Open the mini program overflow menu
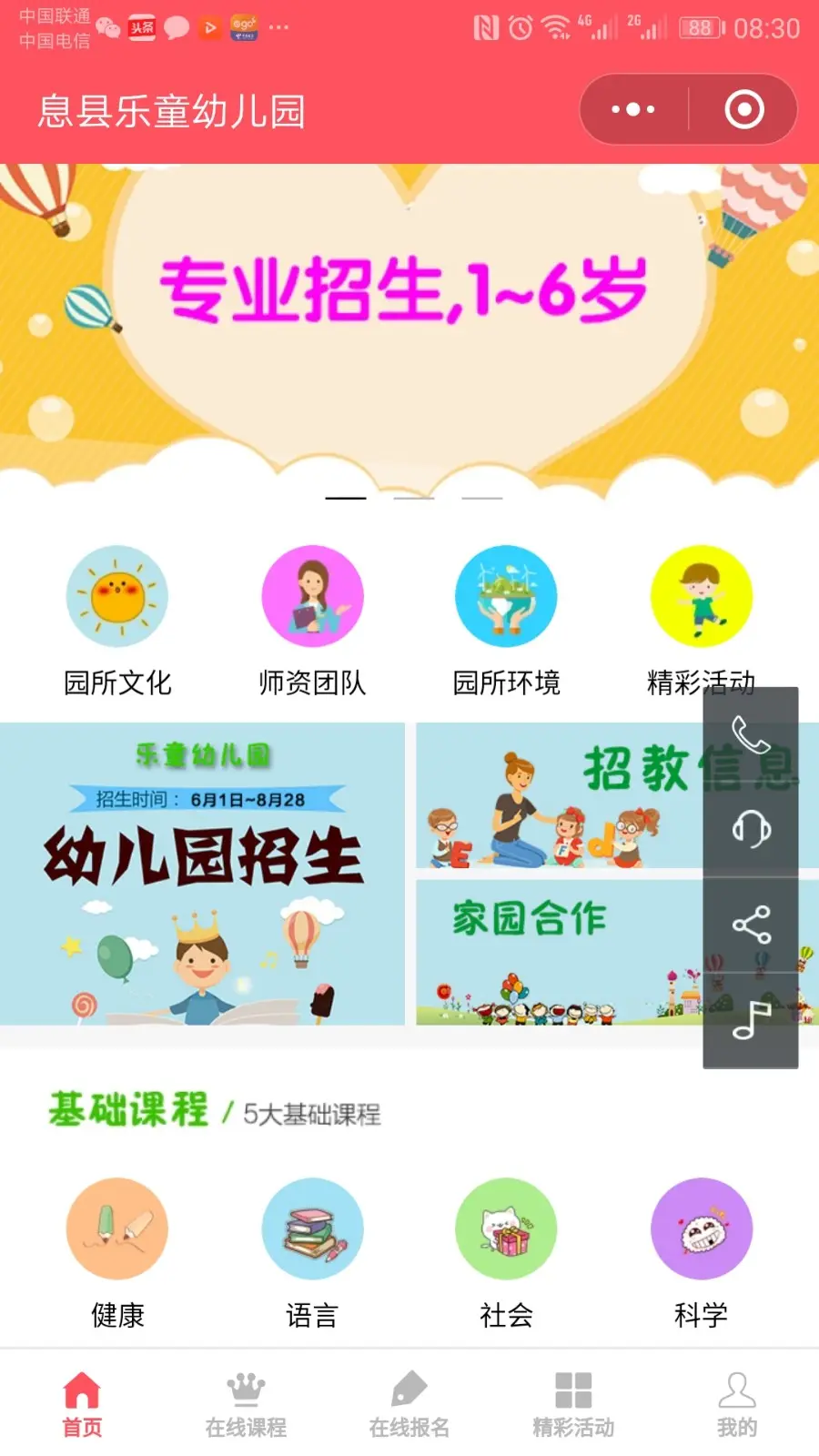Screen dimensions: 819x1456 [633, 110]
